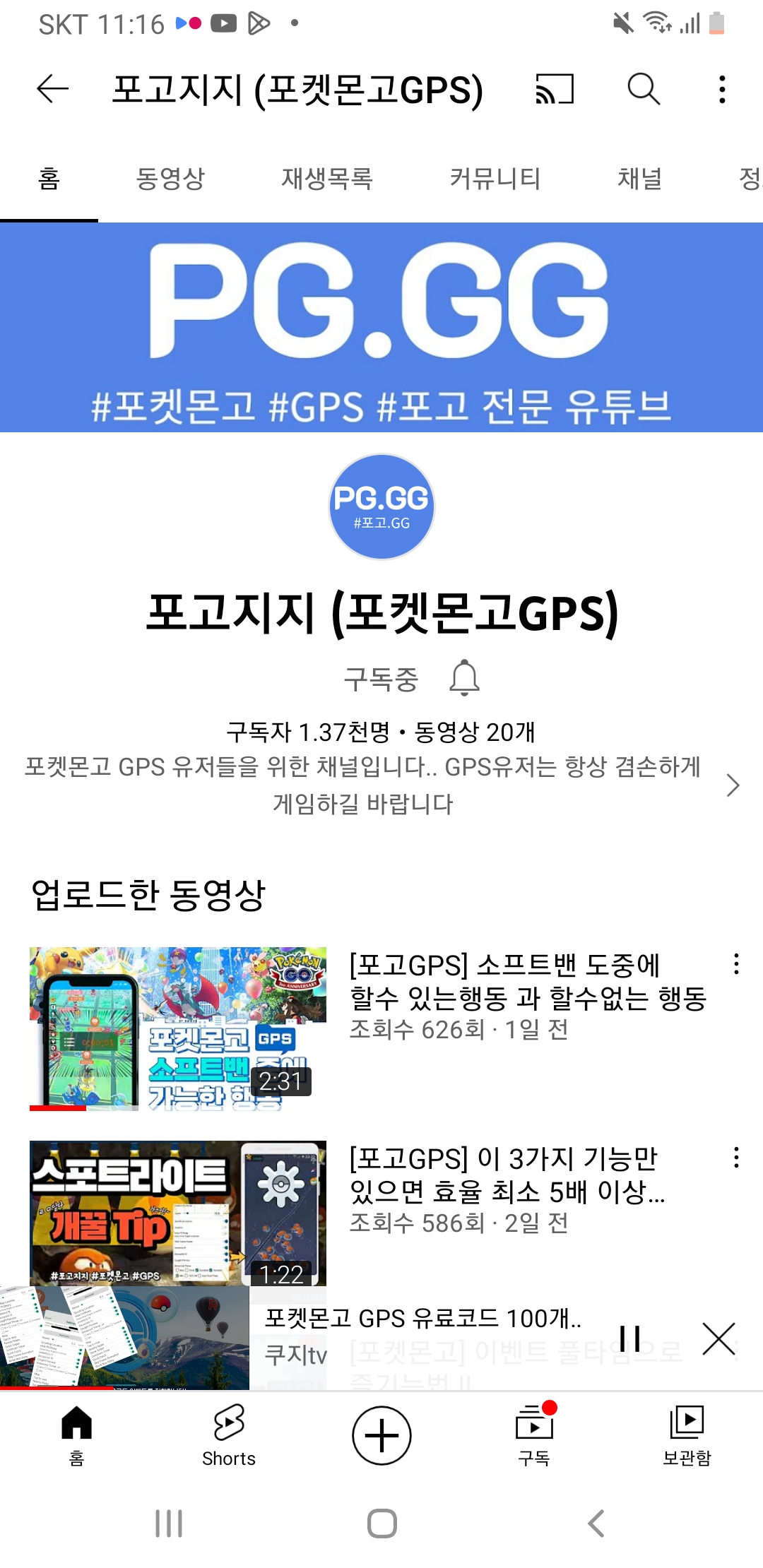
Task: Search within the channel
Action: click(x=644, y=90)
